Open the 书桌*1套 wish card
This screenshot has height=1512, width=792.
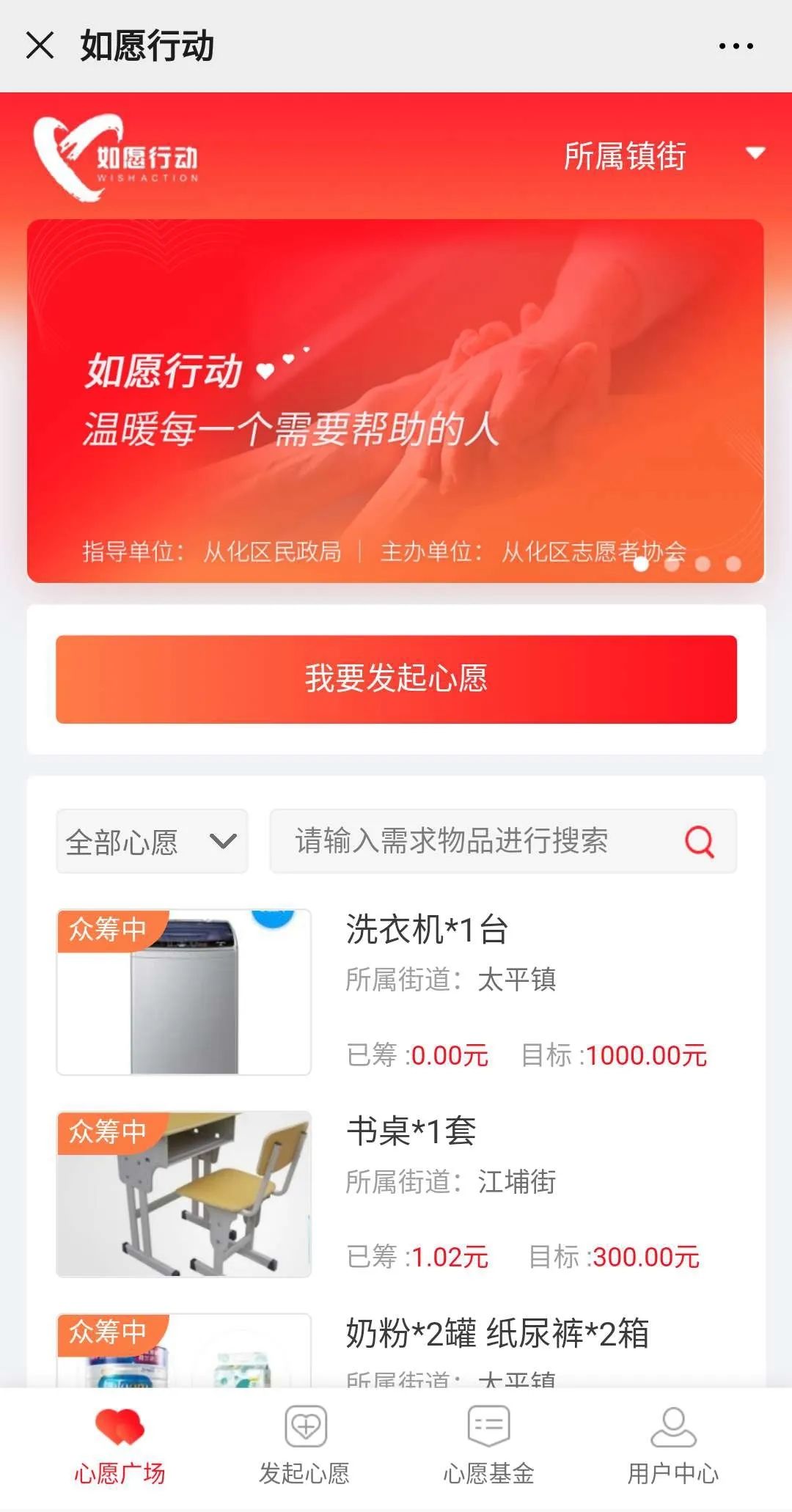(x=411, y=1131)
